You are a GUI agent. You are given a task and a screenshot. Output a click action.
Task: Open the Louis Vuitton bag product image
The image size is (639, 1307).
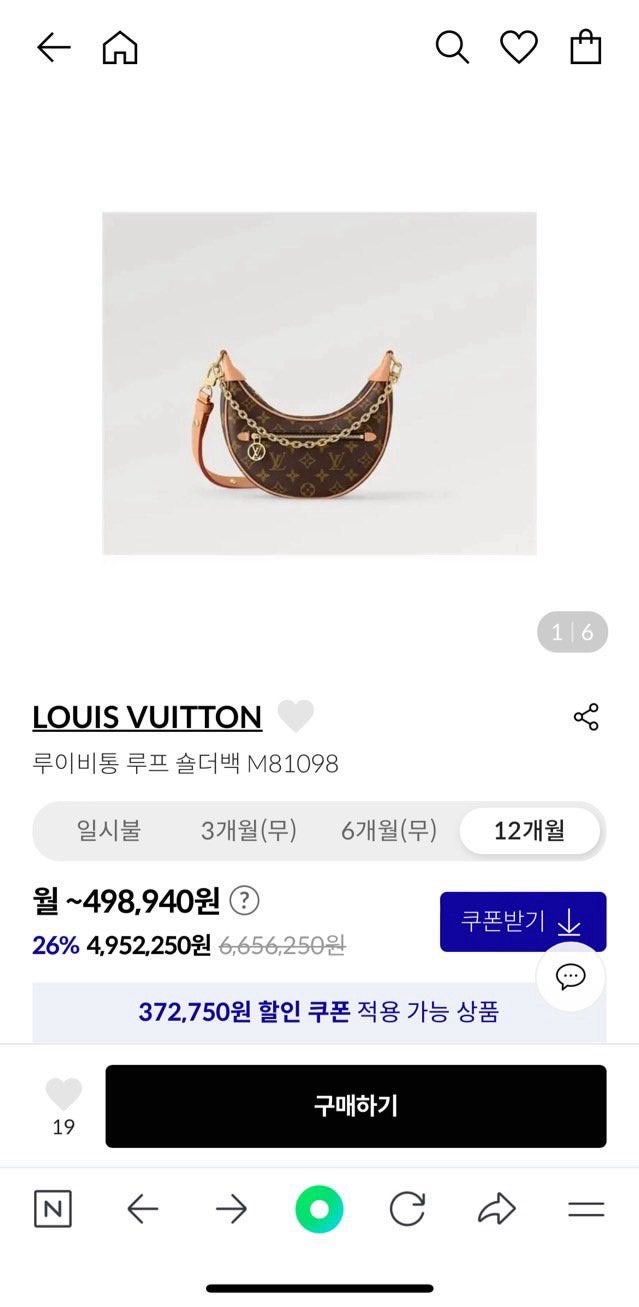pos(319,383)
